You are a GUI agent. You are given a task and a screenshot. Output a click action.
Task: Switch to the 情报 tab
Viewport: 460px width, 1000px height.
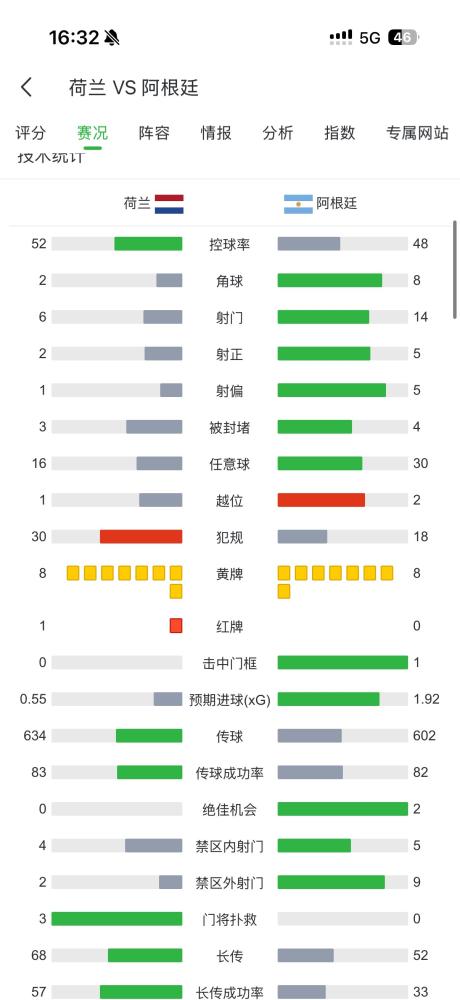pyautogui.click(x=216, y=133)
